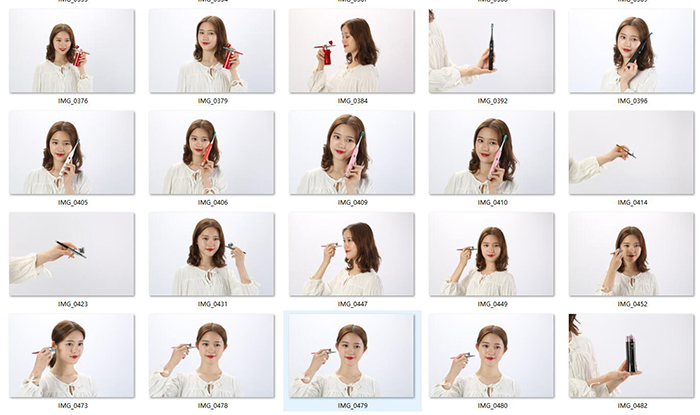Viewport: 700px width, 415px height.
Task: Select the IMG_0396 thumbnail
Action: pos(631,51)
